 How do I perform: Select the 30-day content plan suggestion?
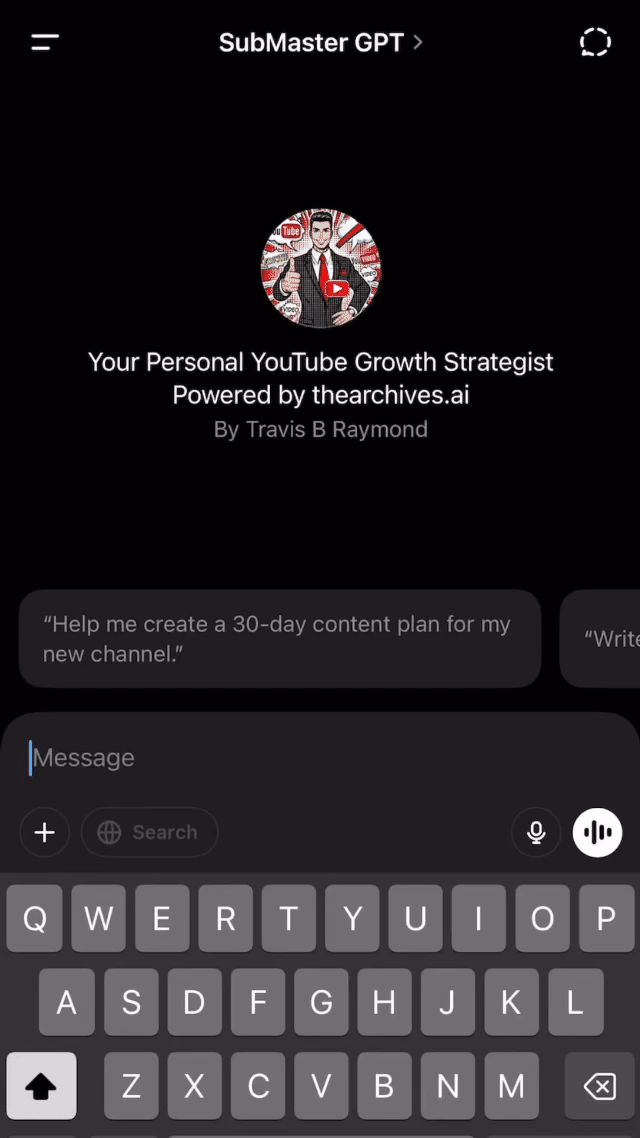pos(279,638)
